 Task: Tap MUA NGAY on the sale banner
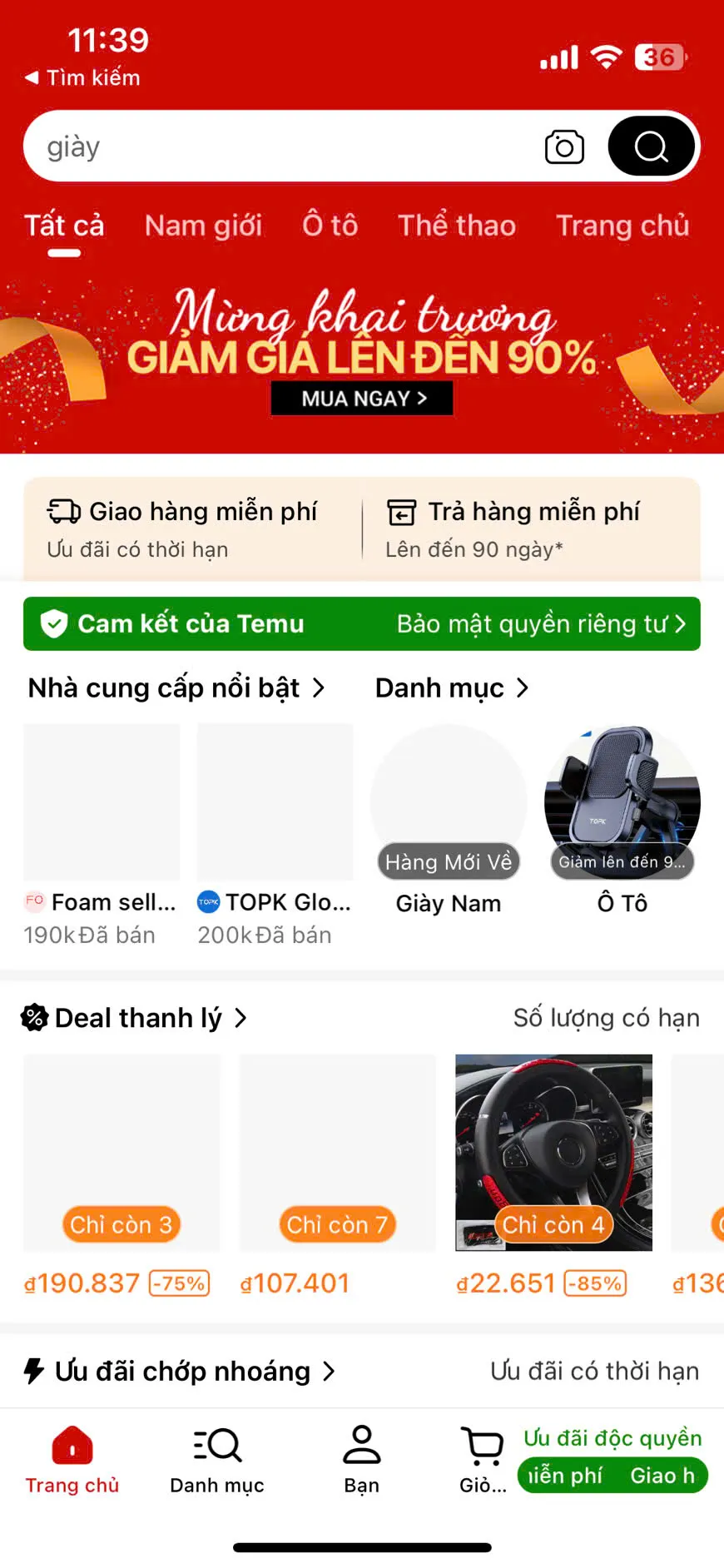[x=362, y=398]
